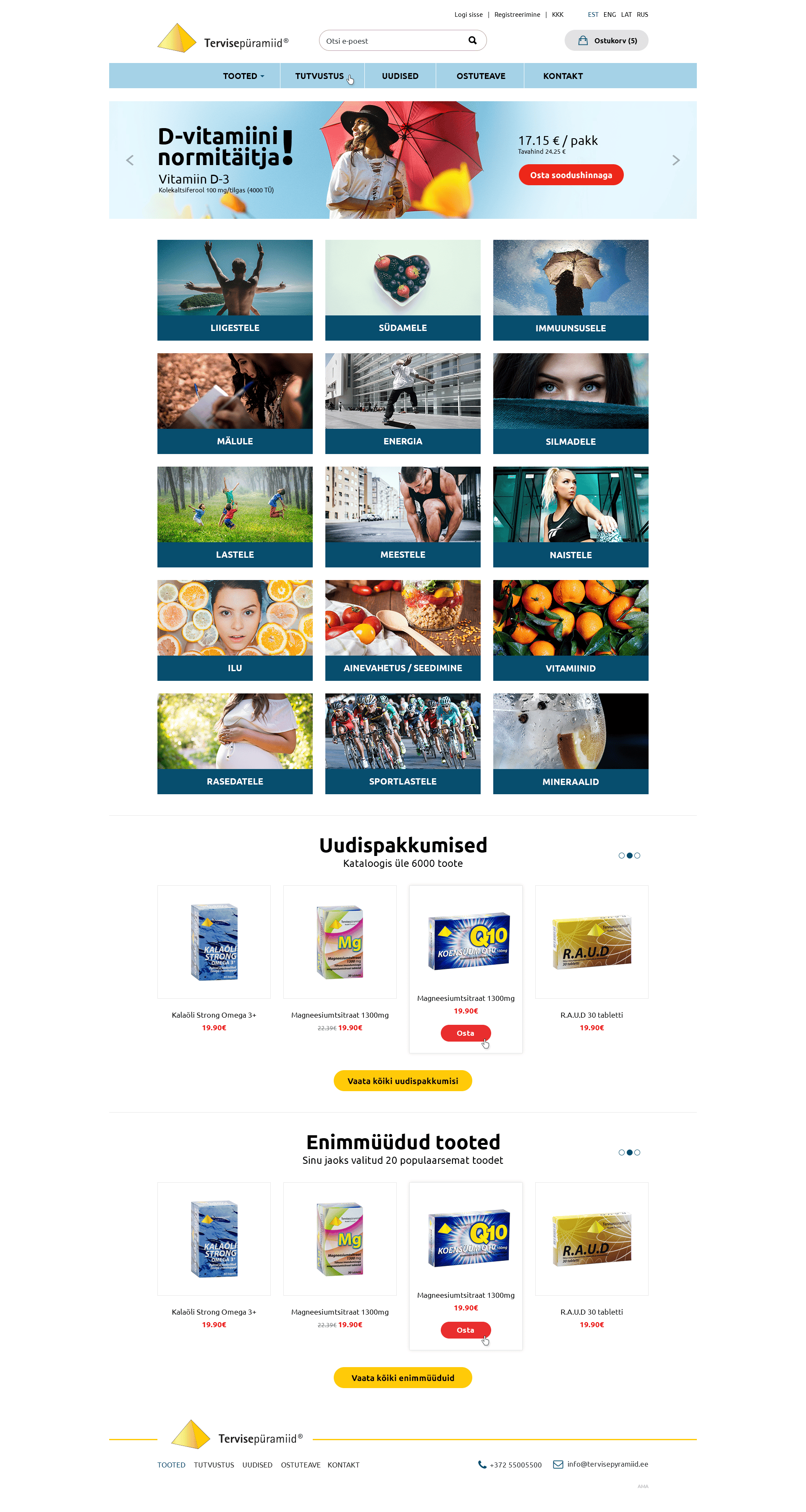Show the next banner slide arrow
Viewport: 806px width, 1512px height.
[676, 160]
